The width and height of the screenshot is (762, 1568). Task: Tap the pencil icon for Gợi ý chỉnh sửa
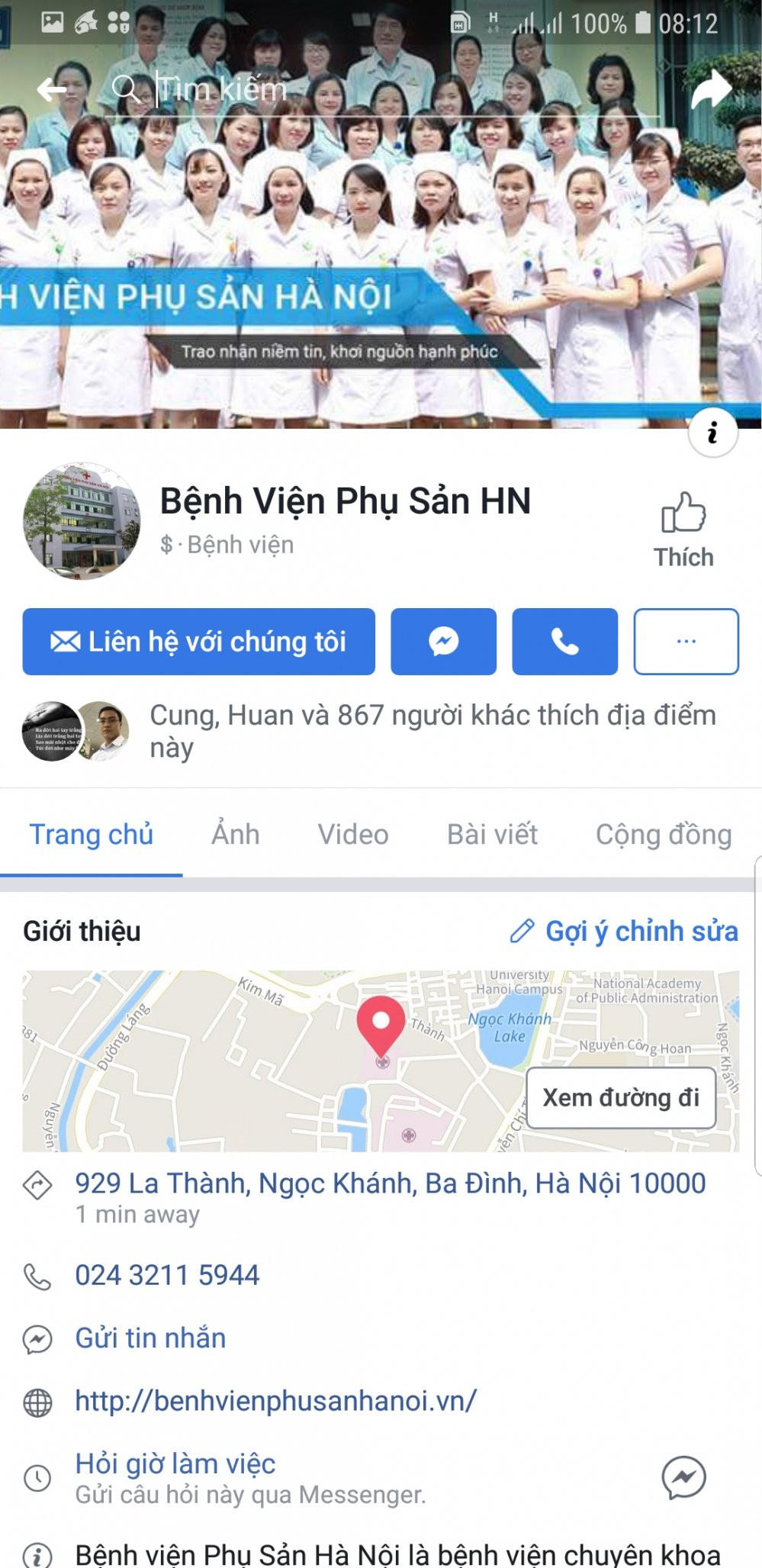(522, 931)
